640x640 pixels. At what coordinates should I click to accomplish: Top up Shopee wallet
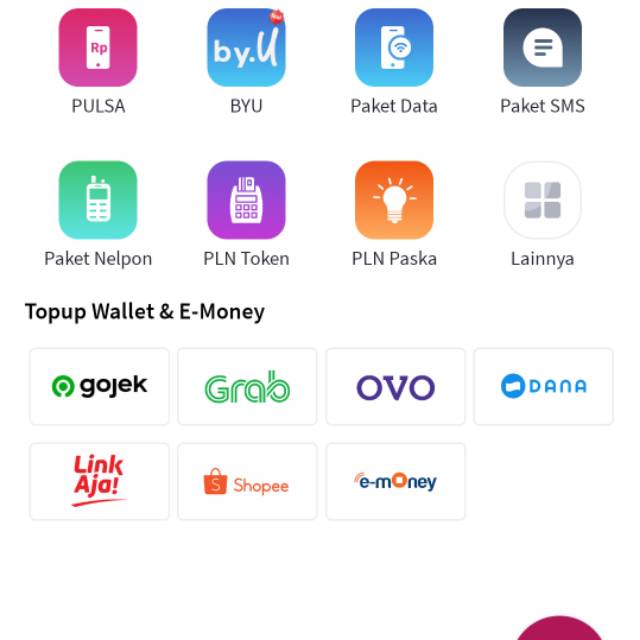coord(247,481)
